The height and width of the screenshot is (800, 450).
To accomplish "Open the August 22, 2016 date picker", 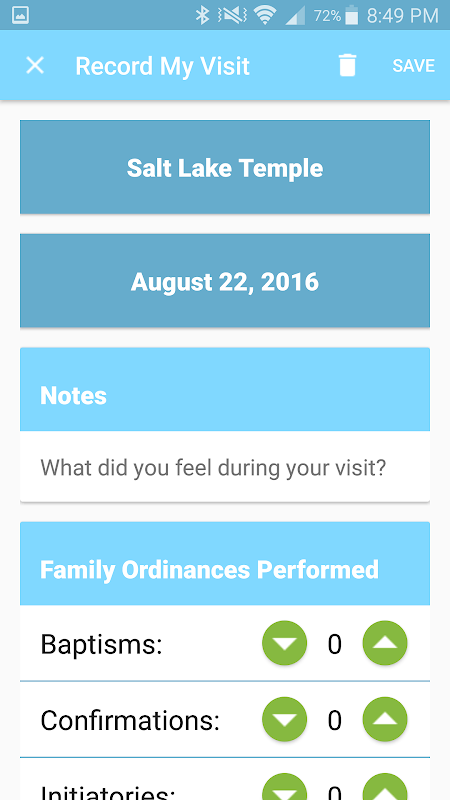I will pyautogui.click(x=225, y=281).
